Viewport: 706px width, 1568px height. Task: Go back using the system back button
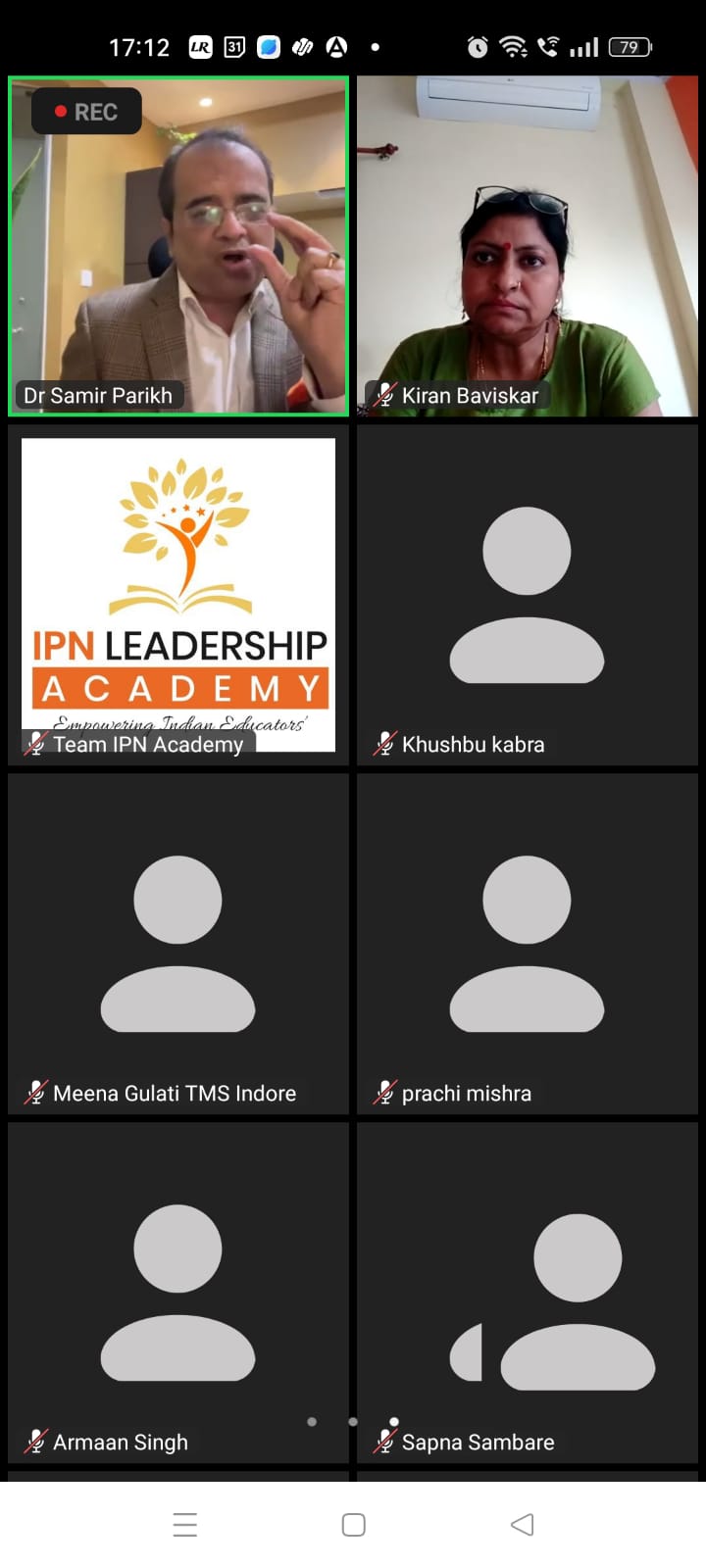[522, 1525]
